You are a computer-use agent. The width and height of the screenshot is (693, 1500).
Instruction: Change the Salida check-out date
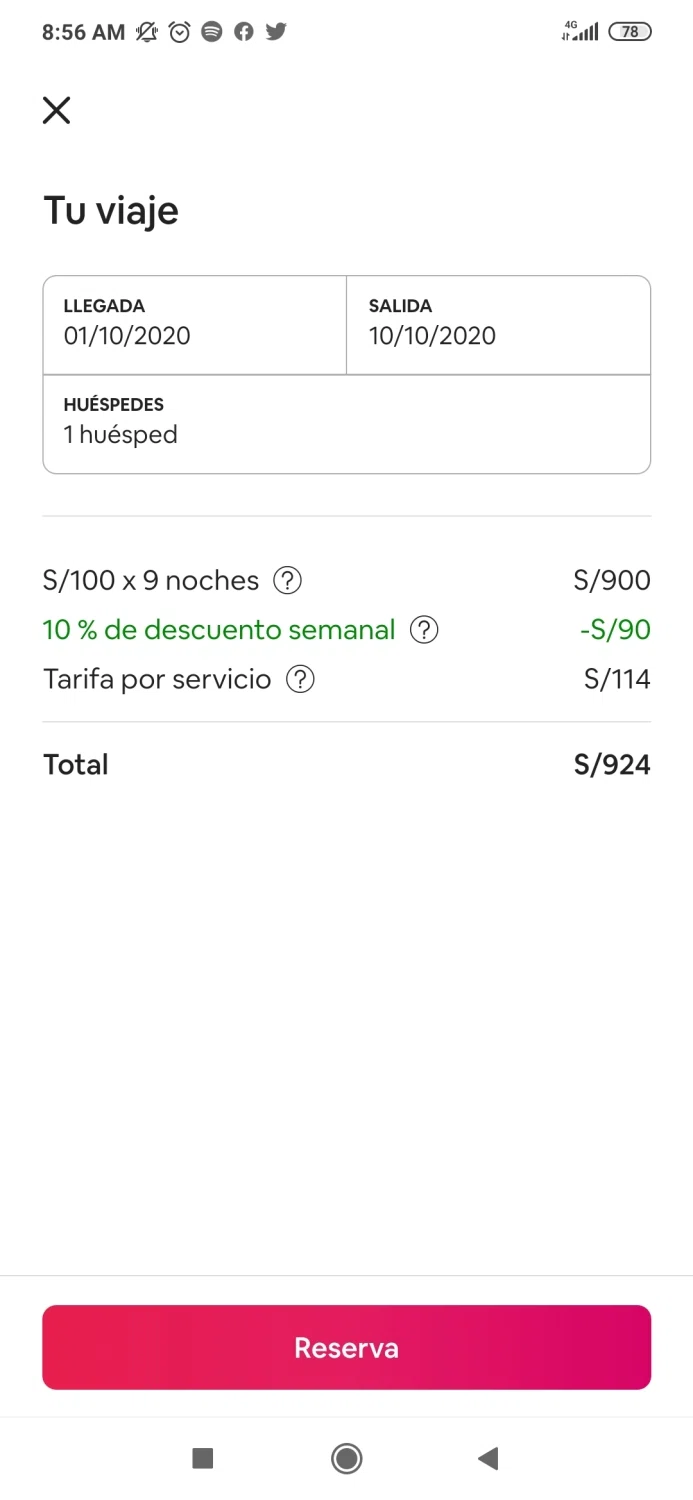coord(498,324)
